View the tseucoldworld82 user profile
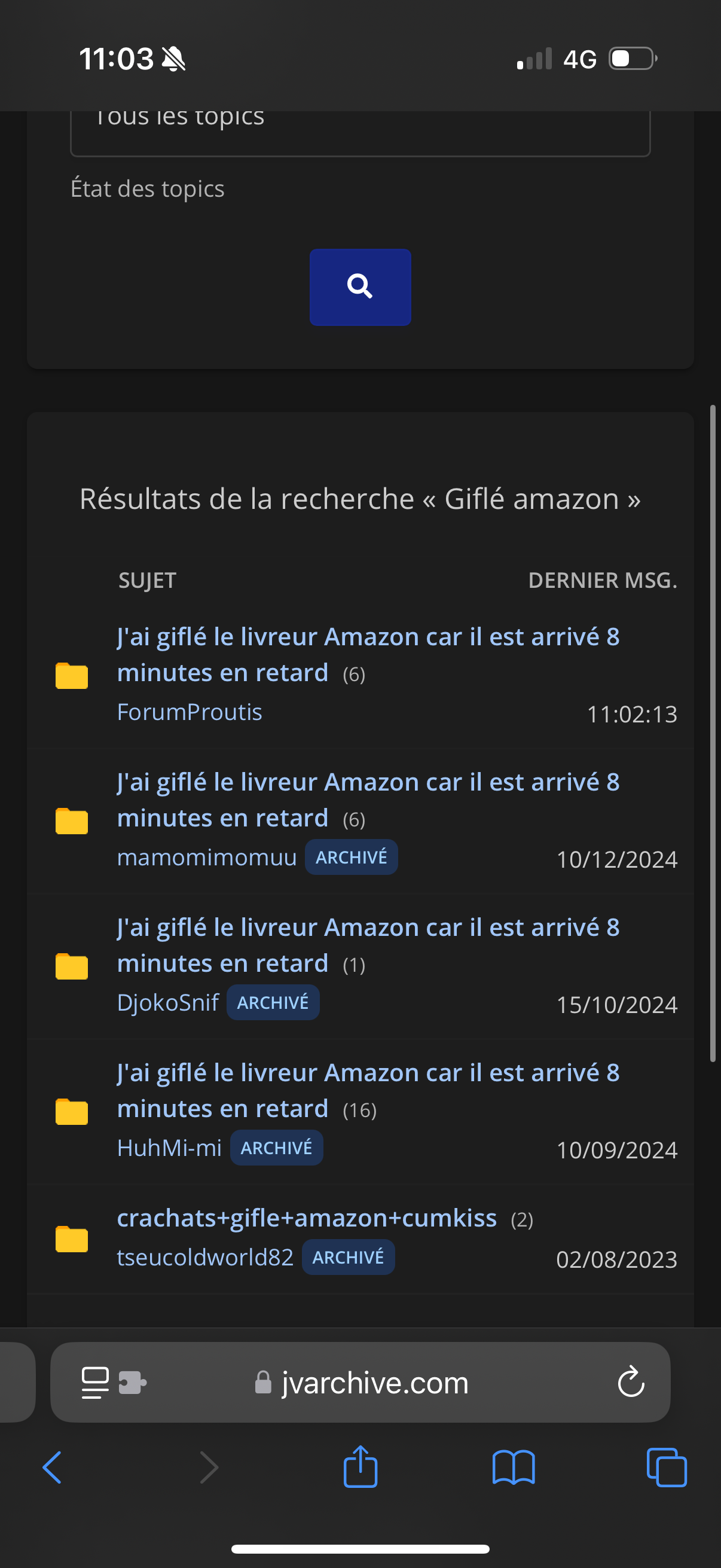The height and width of the screenshot is (1568, 721). tap(205, 1257)
